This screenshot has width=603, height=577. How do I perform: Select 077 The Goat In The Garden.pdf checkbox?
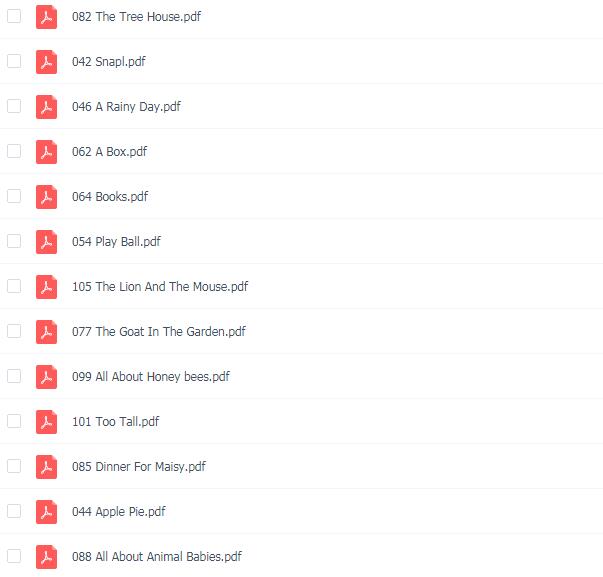pos(14,331)
